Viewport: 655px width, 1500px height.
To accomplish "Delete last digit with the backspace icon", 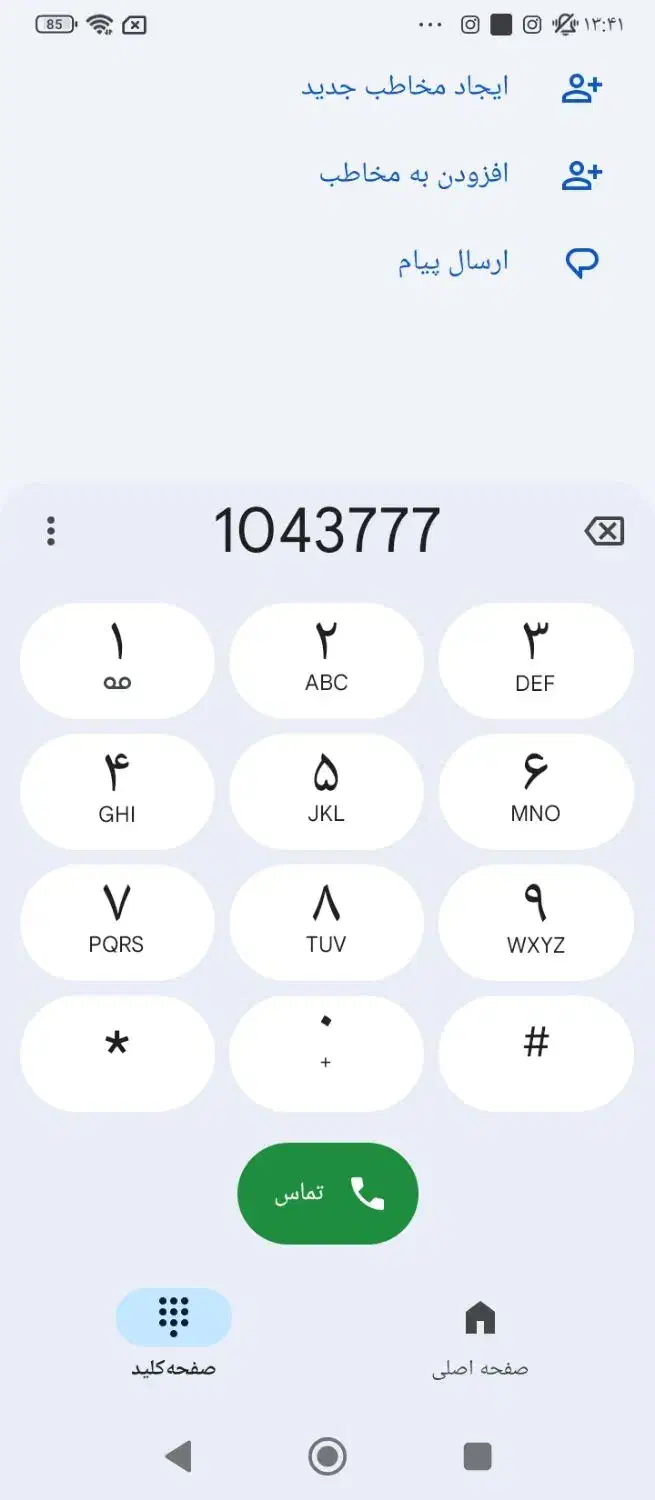I will click(604, 531).
